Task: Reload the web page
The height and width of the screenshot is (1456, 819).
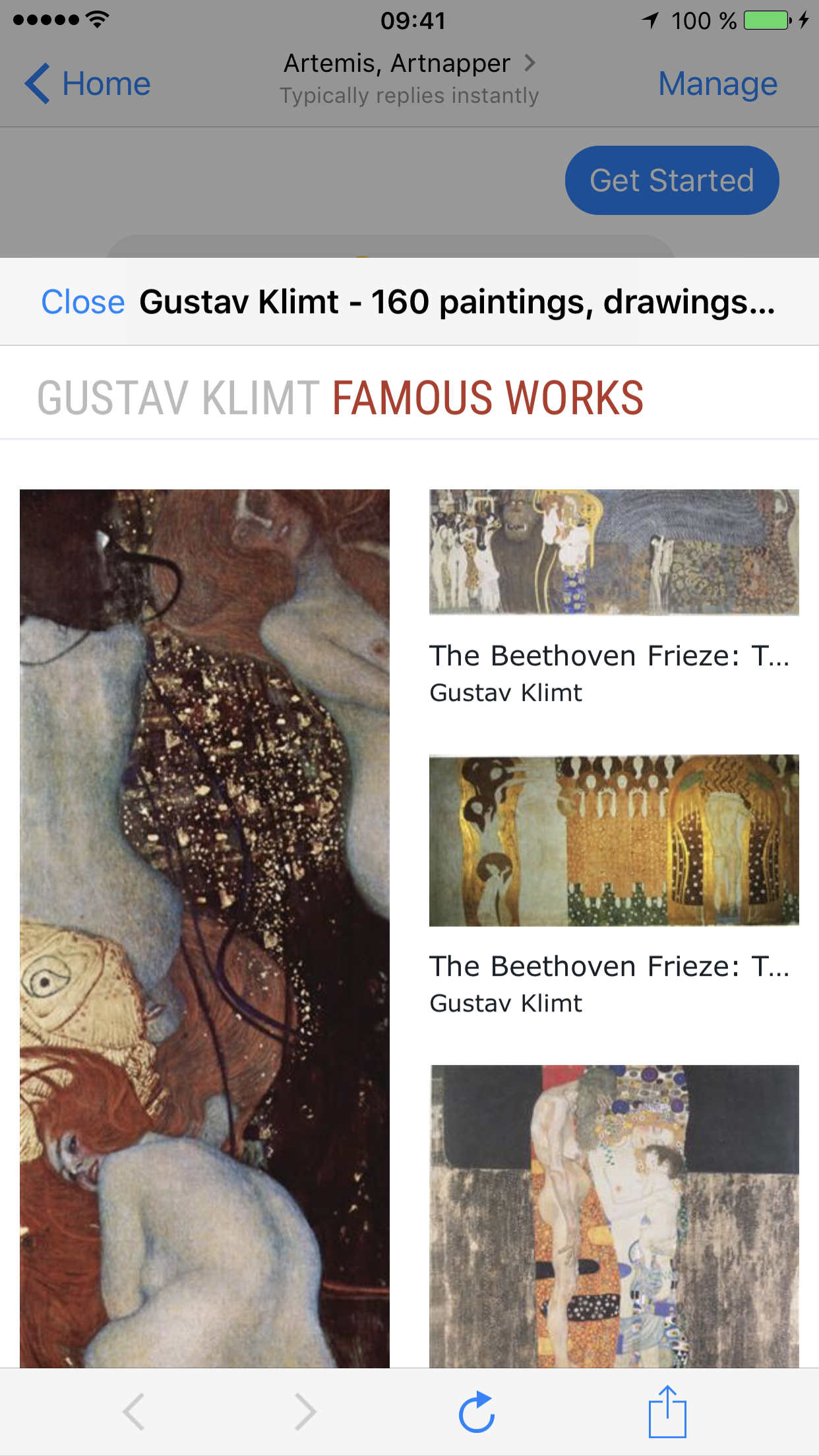Action: [x=476, y=1412]
